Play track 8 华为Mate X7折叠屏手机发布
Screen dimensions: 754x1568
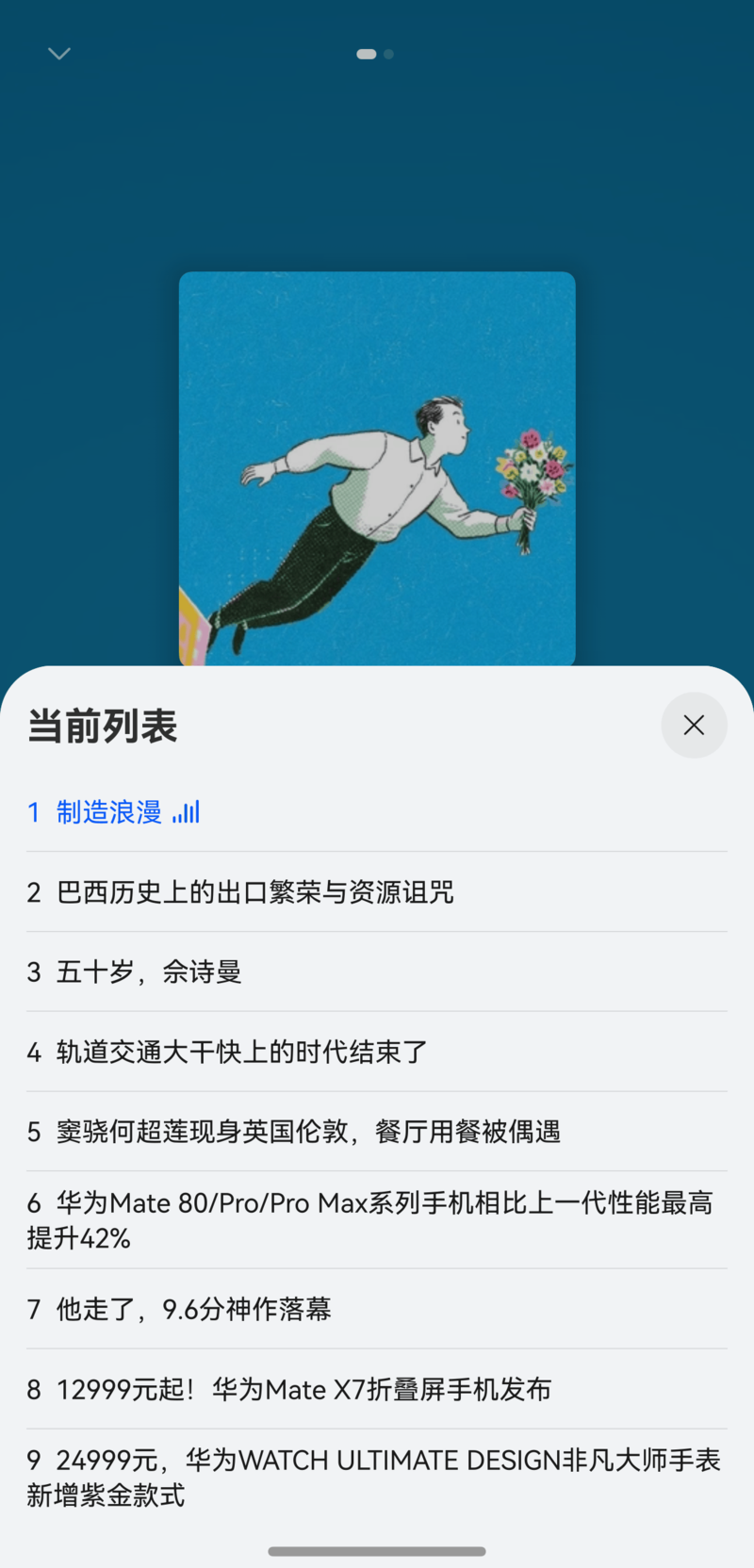pos(303,1389)
